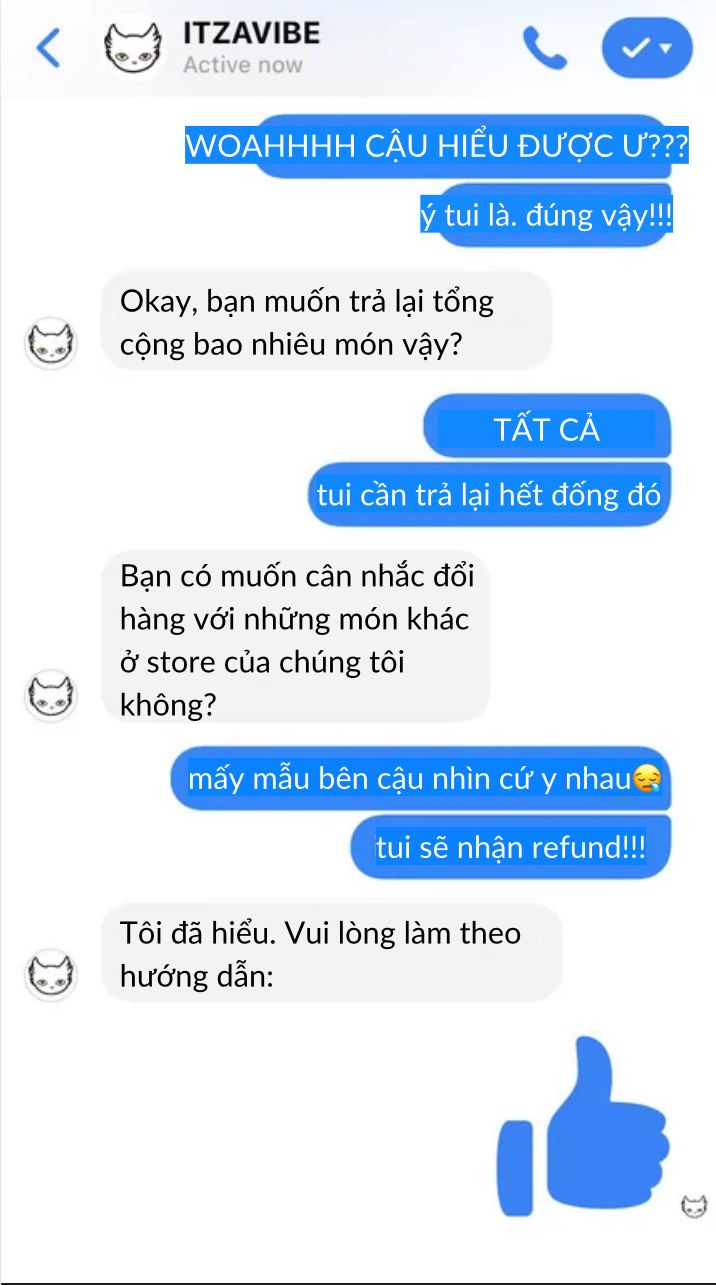
Task: Start a voice call with ITZAVIBE
Action: (x=544, y=48)
